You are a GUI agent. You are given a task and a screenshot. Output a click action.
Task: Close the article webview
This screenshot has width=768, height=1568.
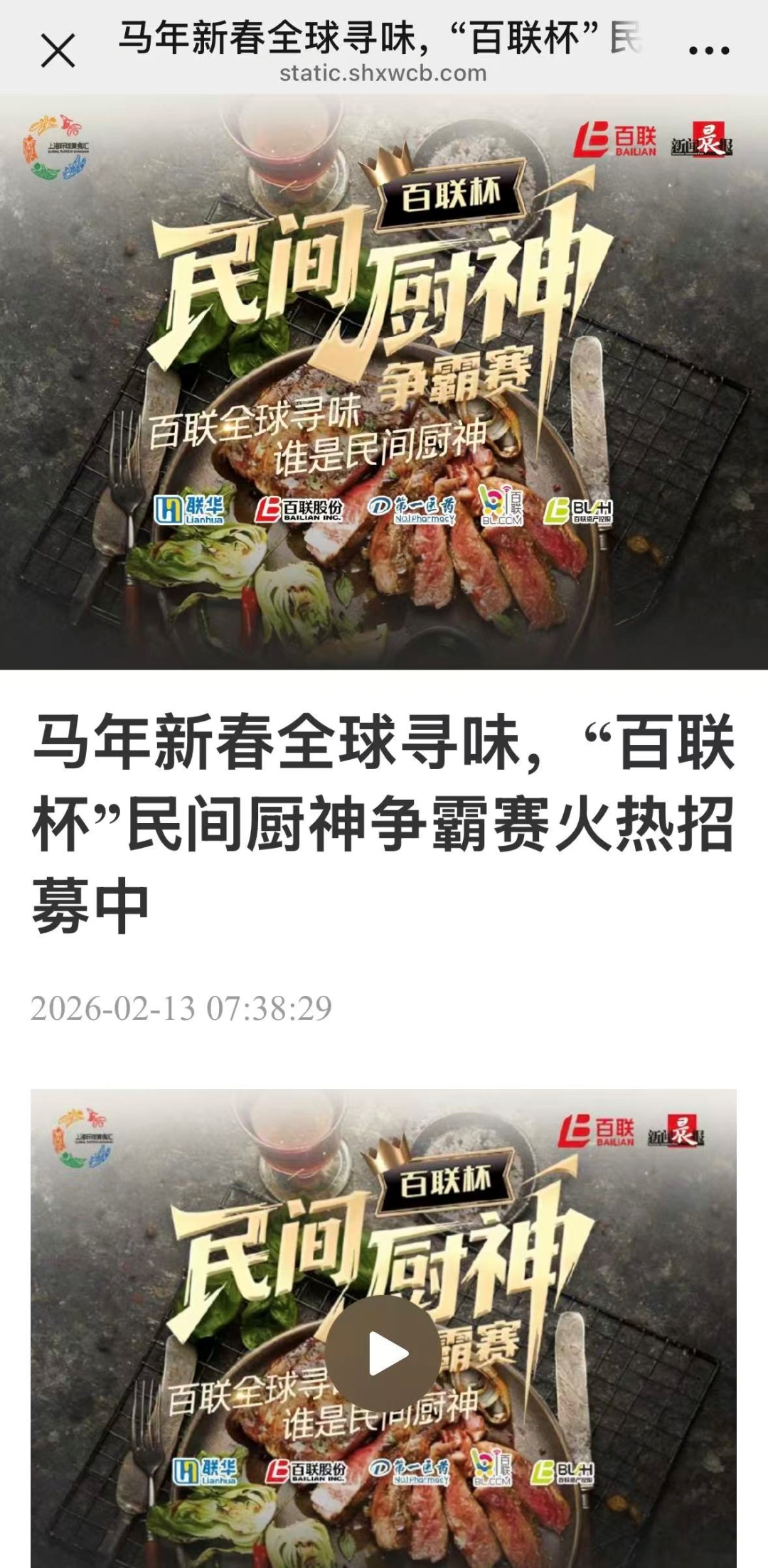(58, 51)
